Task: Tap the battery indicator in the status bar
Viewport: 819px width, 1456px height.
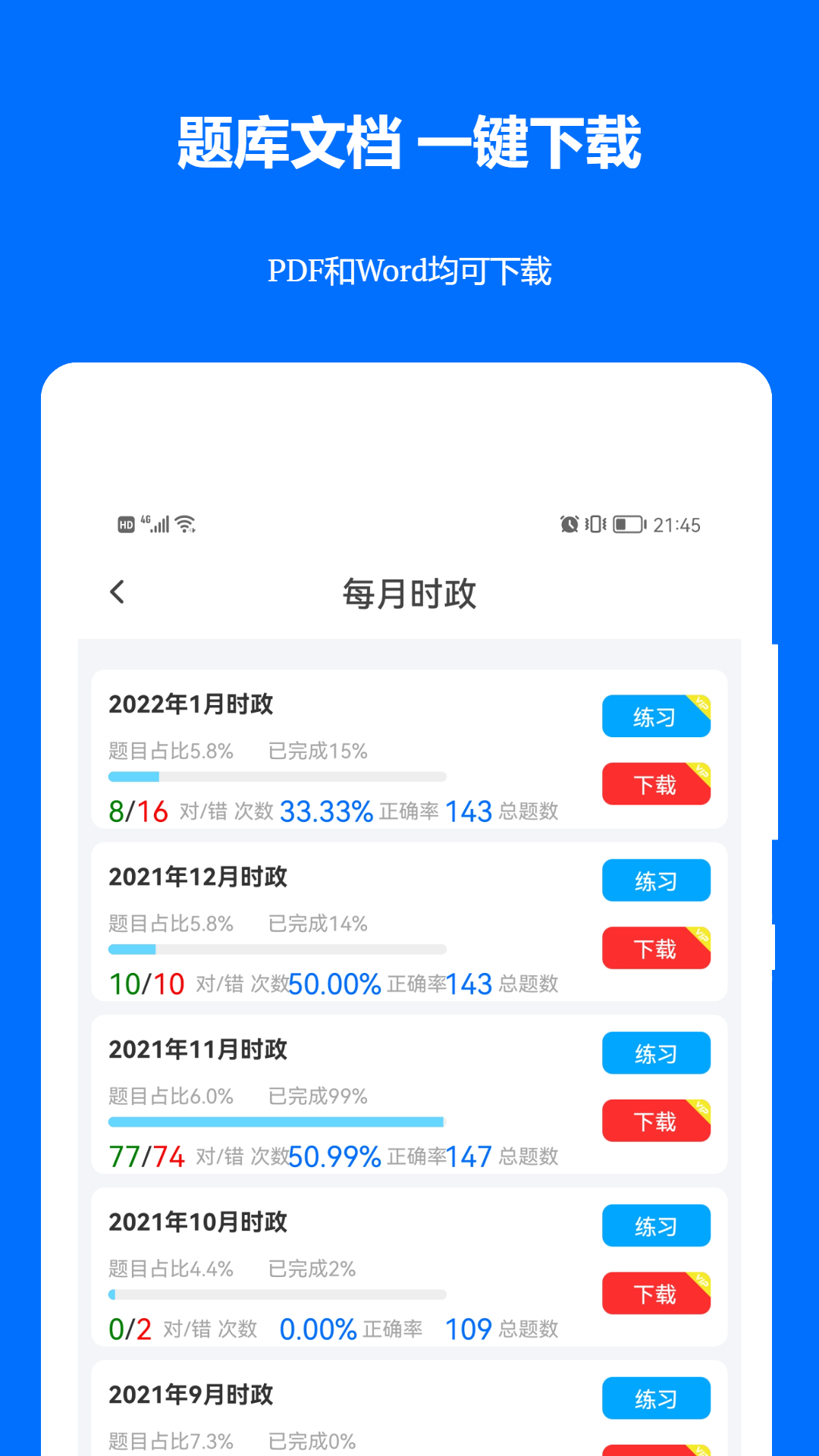Action: (x=627, y=524)
